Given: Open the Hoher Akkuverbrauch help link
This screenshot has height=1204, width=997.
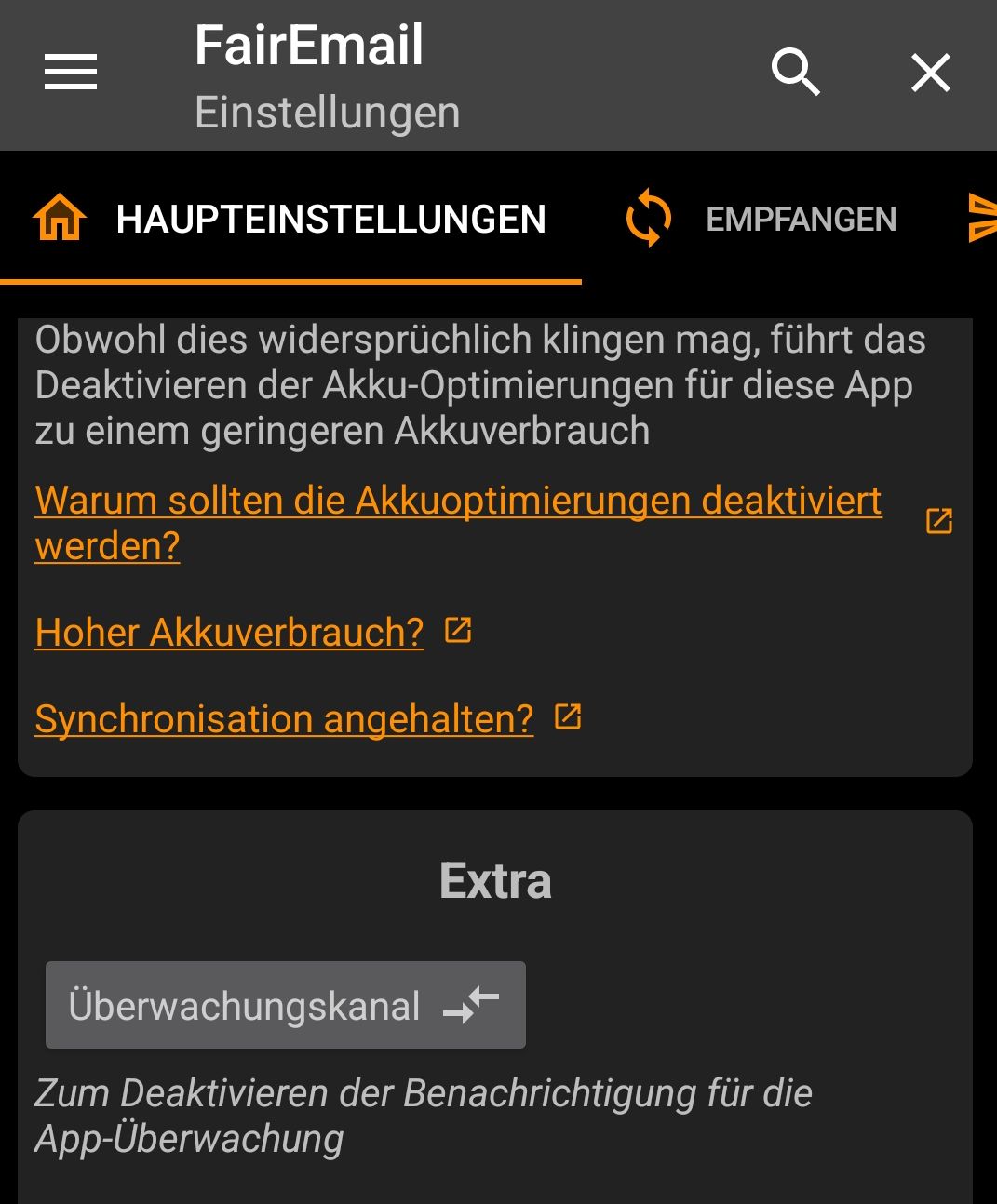Looking at the screenshot, I should (227, 632).
